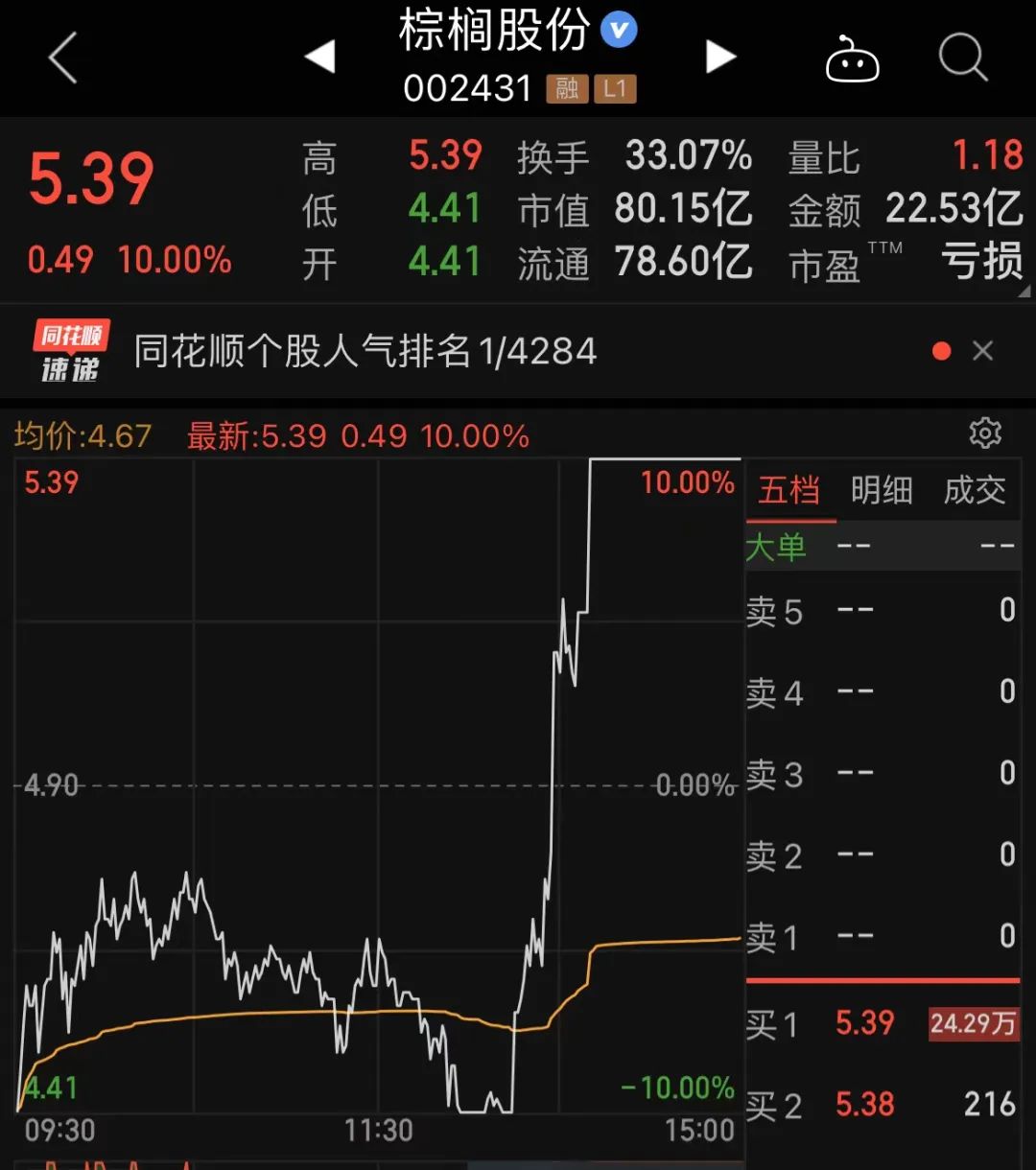Tap the red dot indicator on the banner

coord(941,351)
